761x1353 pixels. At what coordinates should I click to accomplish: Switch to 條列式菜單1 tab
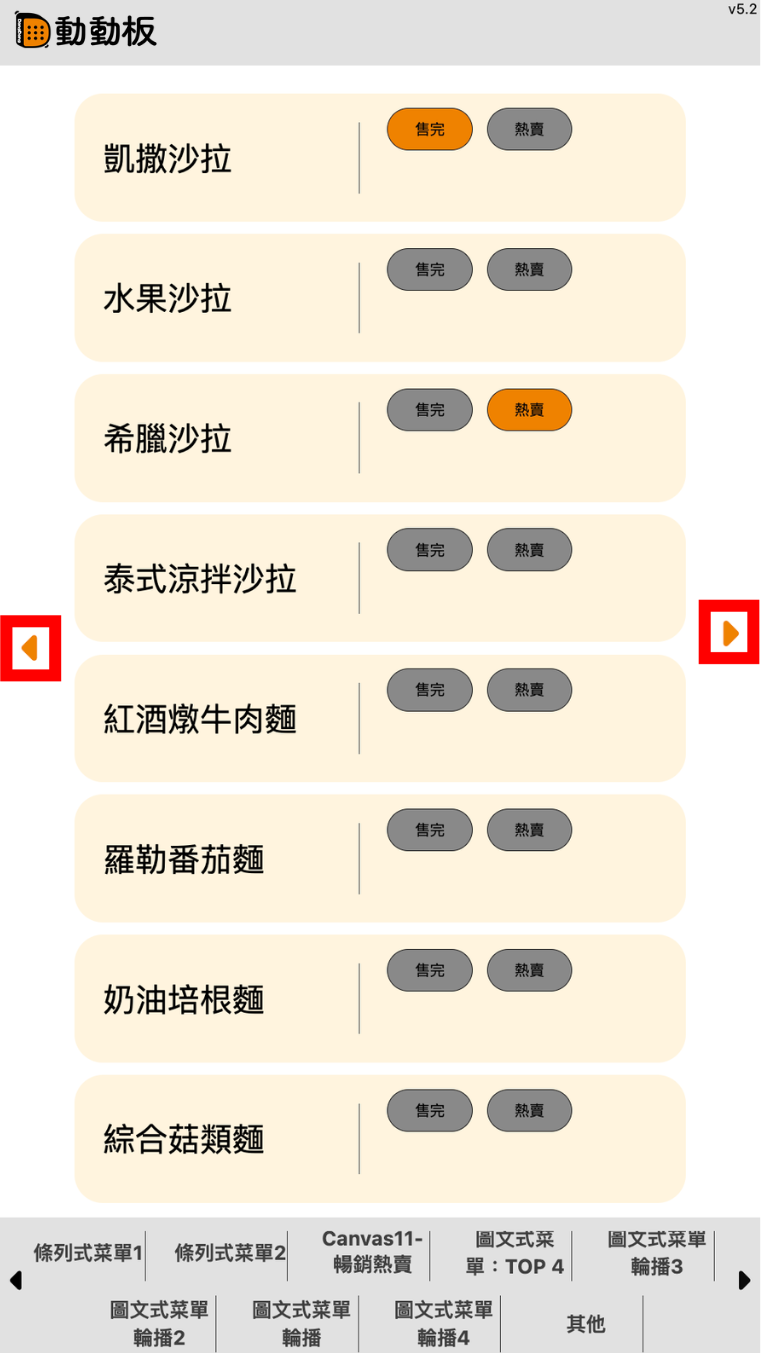coord(88,1252)
